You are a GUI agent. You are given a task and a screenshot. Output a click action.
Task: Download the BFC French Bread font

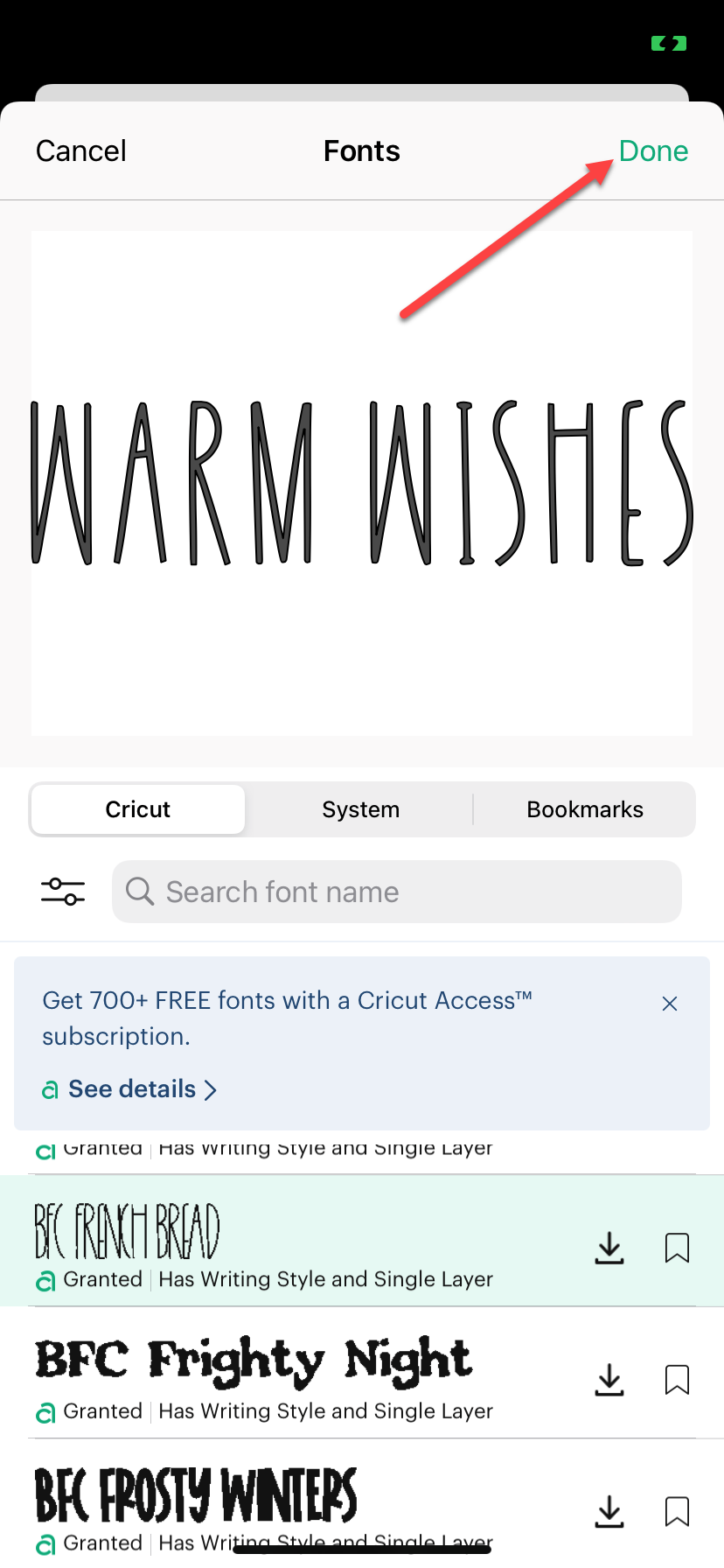609,1248
